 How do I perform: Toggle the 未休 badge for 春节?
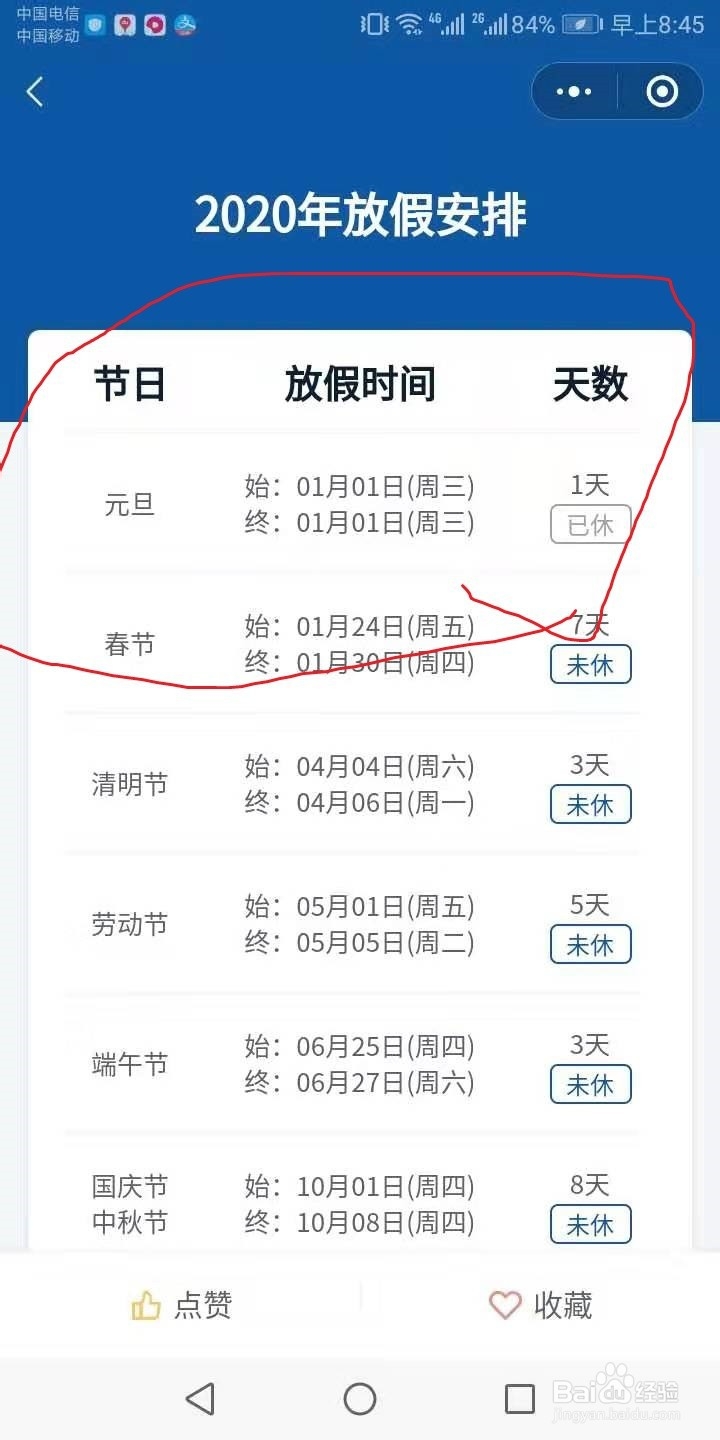590,664
